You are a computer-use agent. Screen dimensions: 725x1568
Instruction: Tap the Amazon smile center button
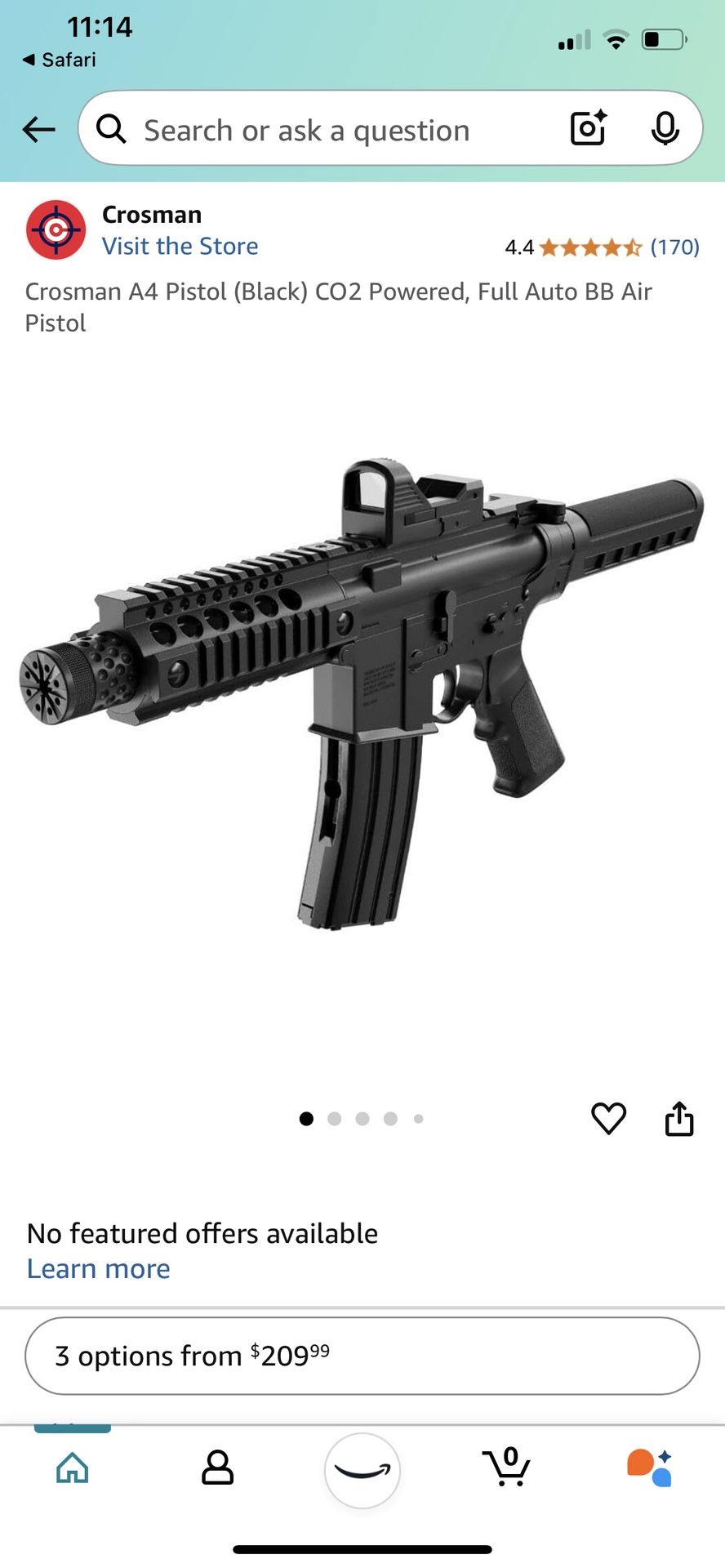pos(362,1470)
